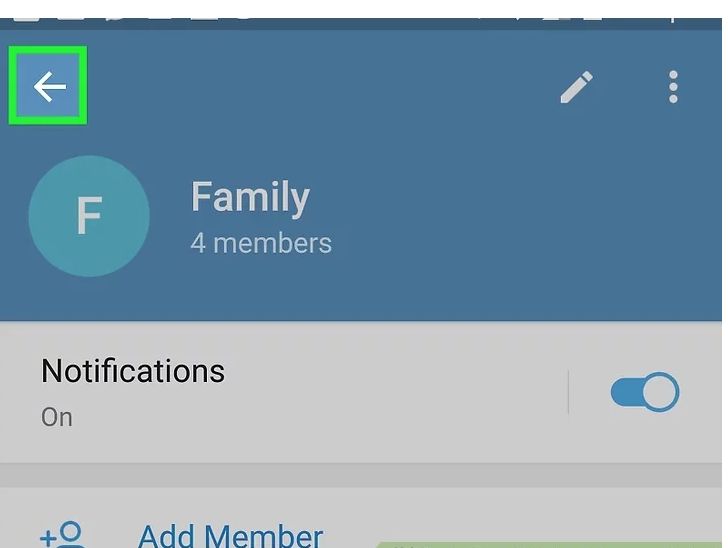This screenshot has height=548, width=728.
Task: Edit the Family group with pencil icon
Action: pos(576,88)
